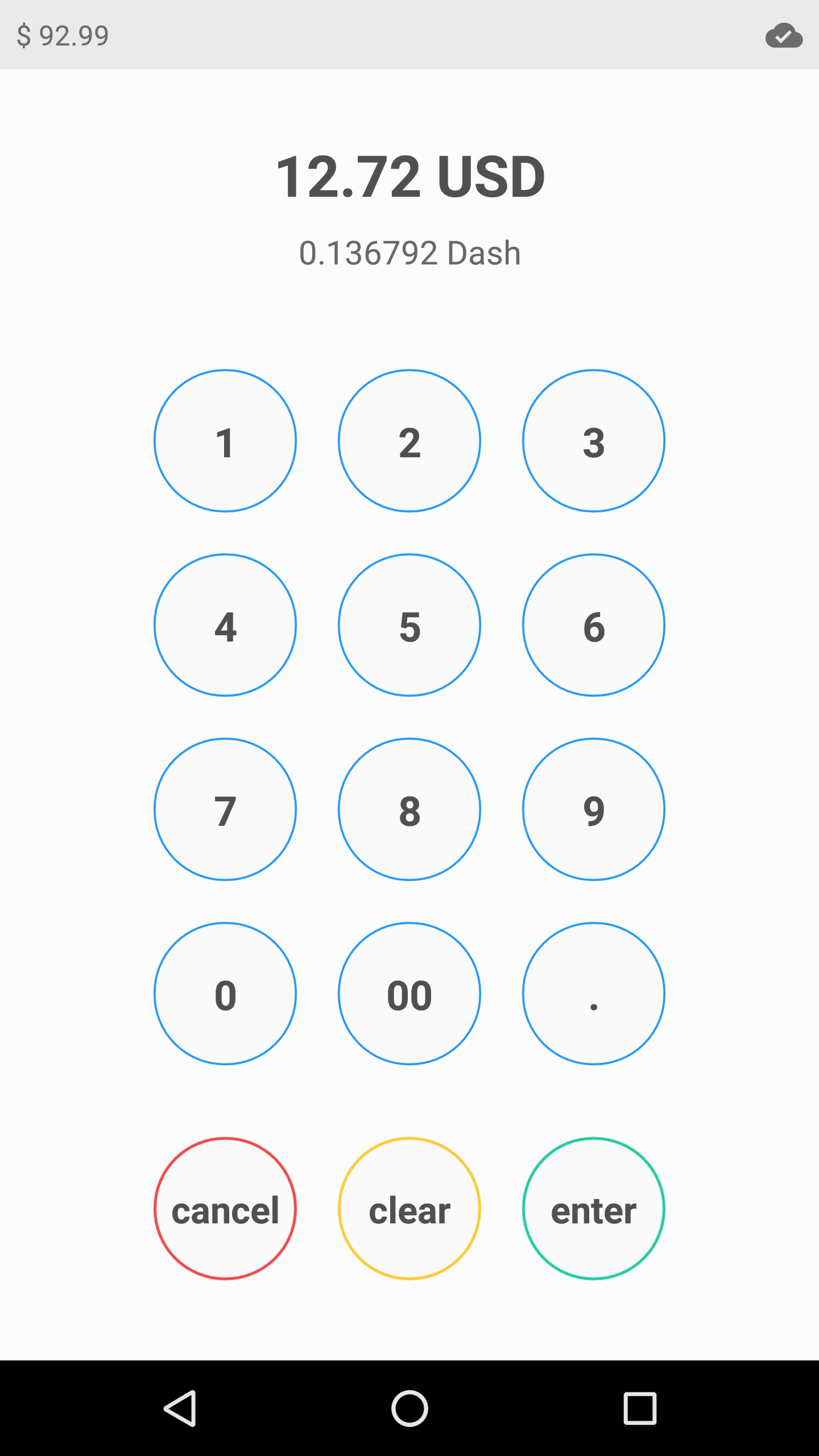The image size is (819, 1456).
Task: Cancel the payment entry
Action: (x=225, y=1209)
